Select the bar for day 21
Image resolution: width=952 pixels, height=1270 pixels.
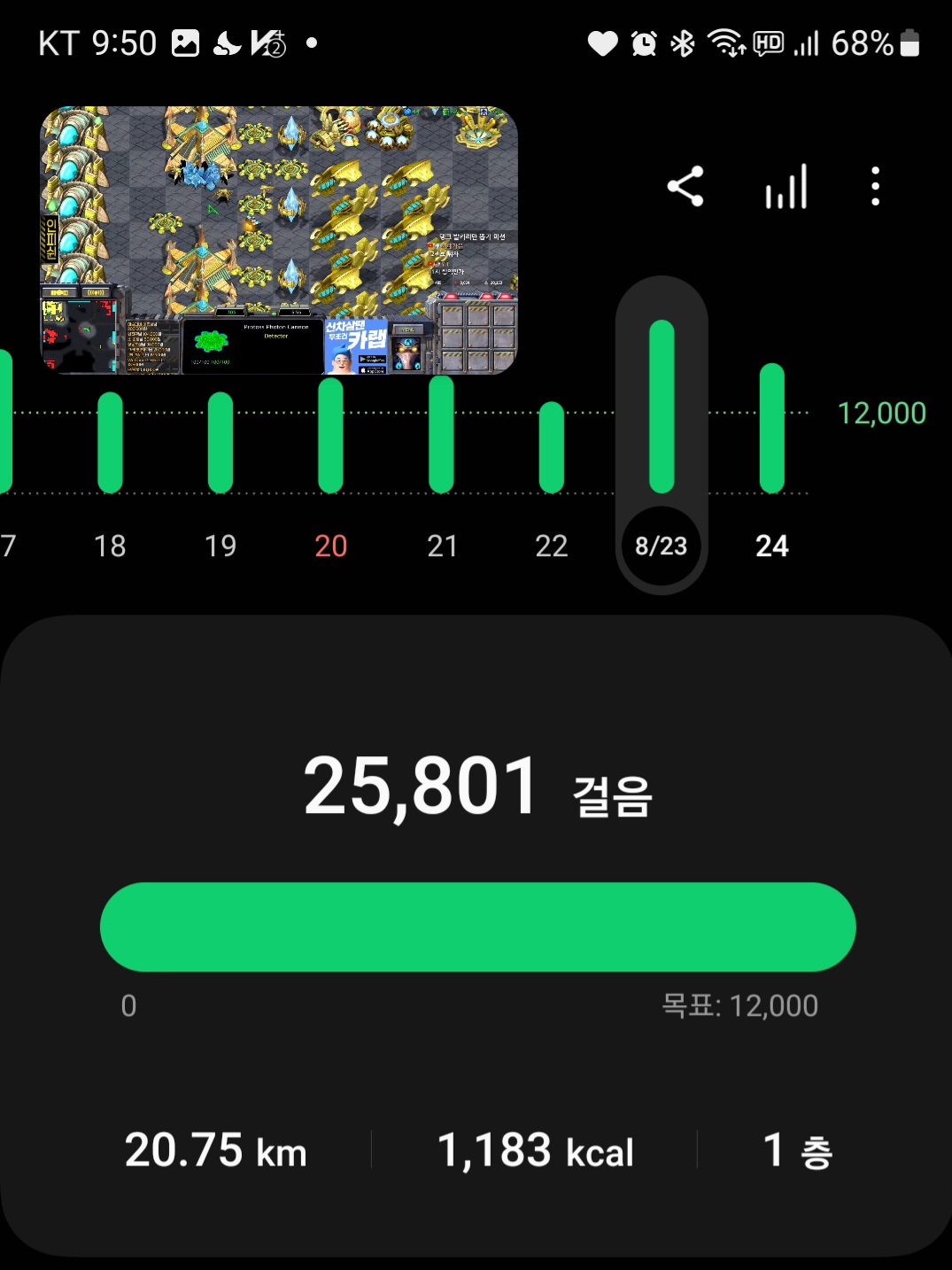click(441, 434)
